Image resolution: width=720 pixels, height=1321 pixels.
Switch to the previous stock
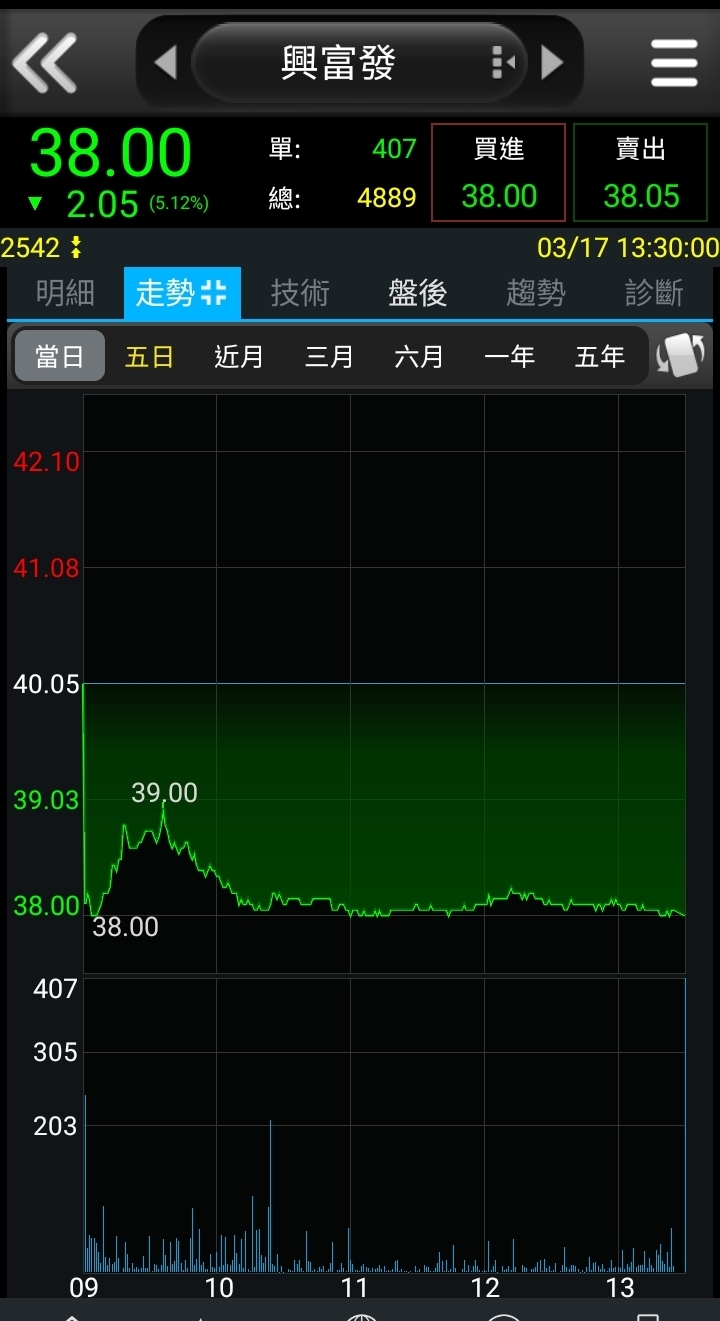click(x=166, y=63)
